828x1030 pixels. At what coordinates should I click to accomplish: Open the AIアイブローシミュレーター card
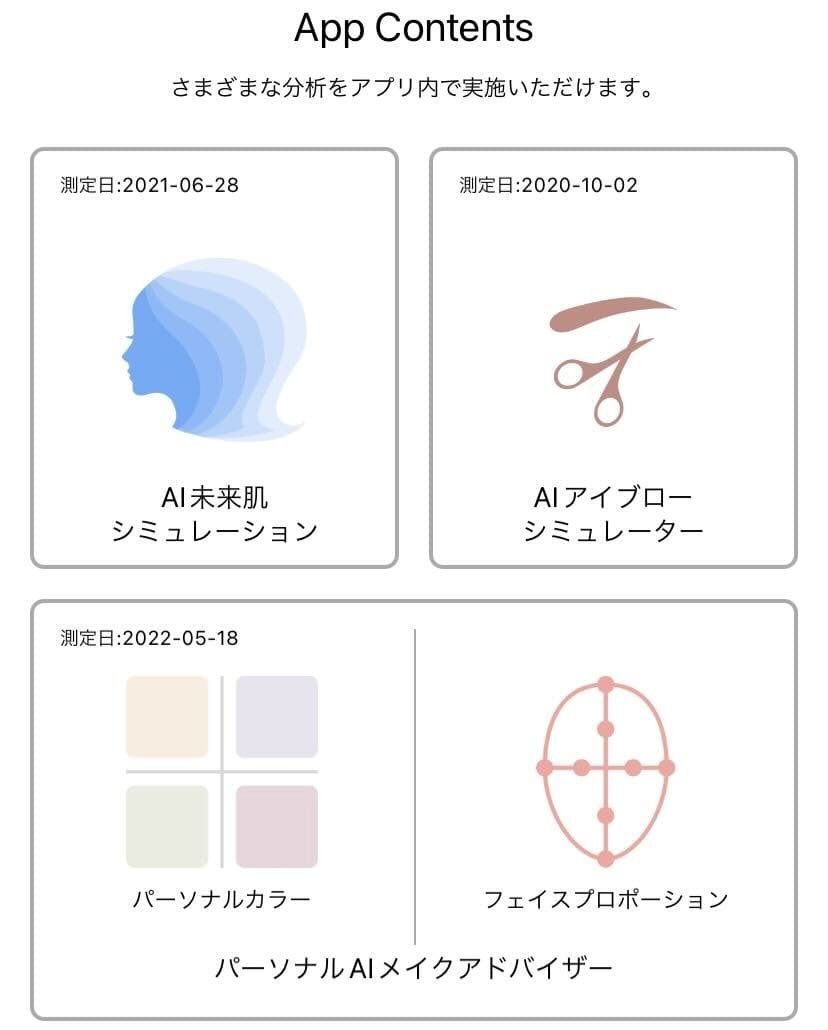coord(613,358)
